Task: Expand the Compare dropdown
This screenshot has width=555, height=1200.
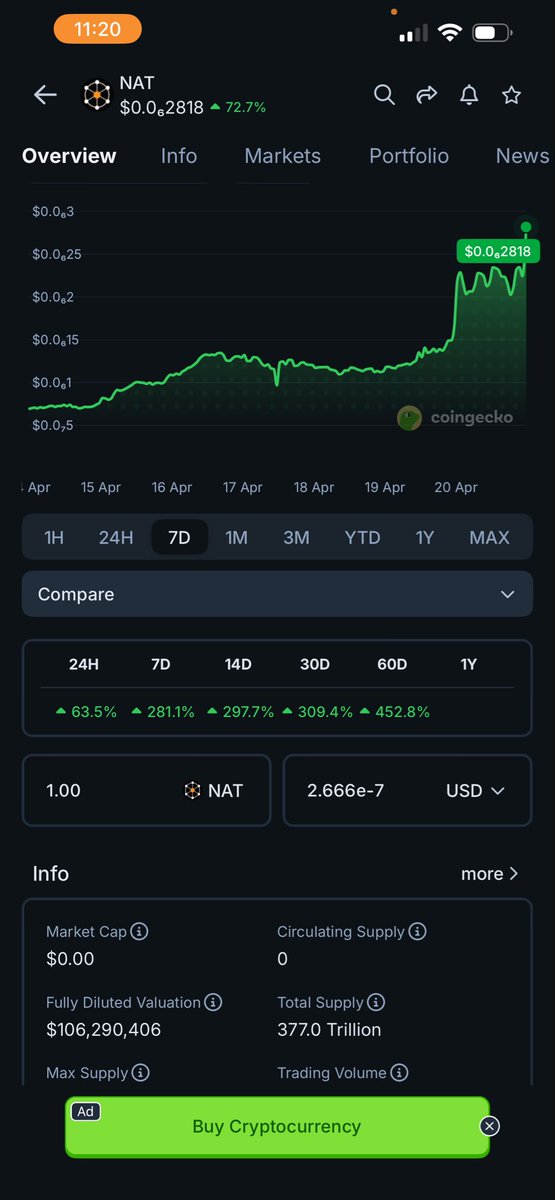Action: coord(277,594)
